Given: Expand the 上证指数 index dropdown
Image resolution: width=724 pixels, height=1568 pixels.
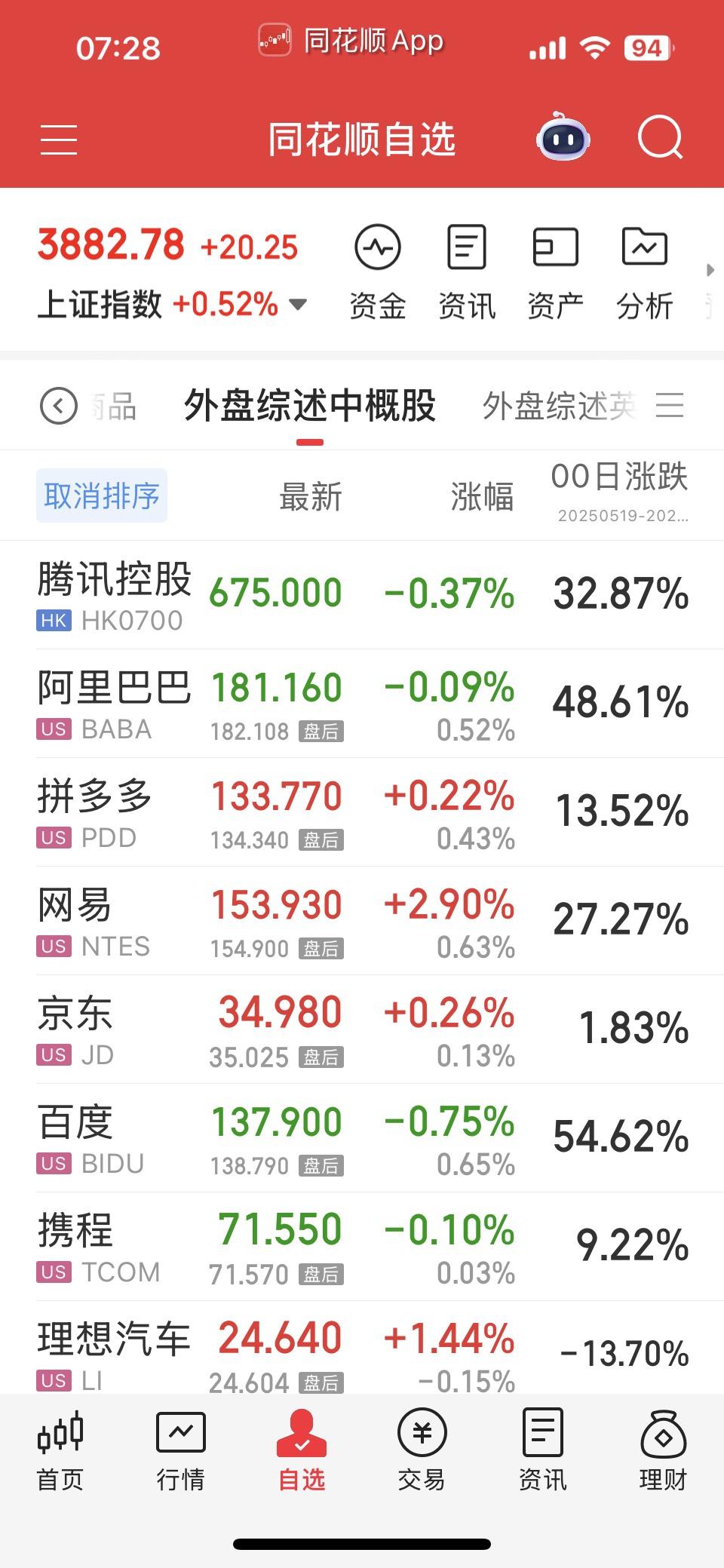Looking at the screenshot, I should [299, 305].
